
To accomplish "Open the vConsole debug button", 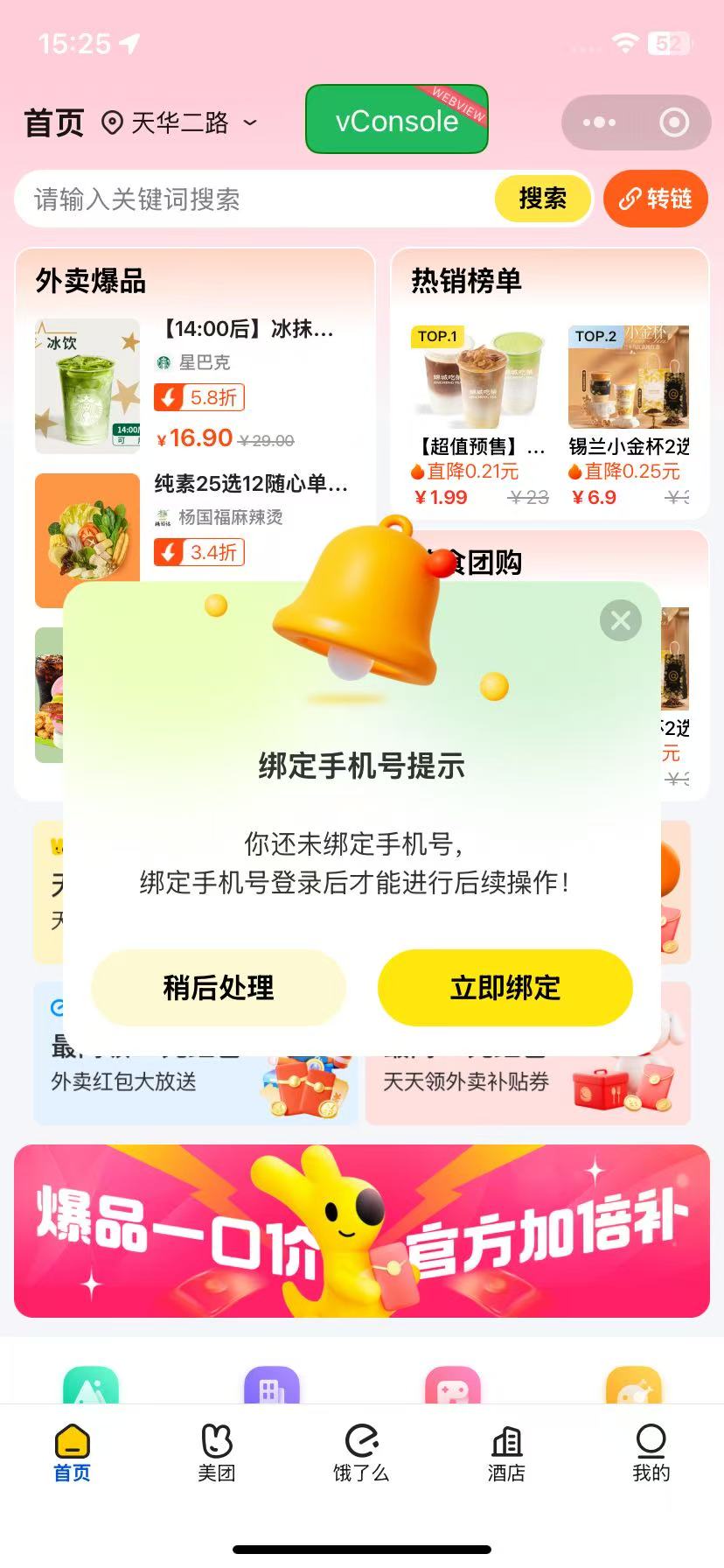I will pos(396,120).
